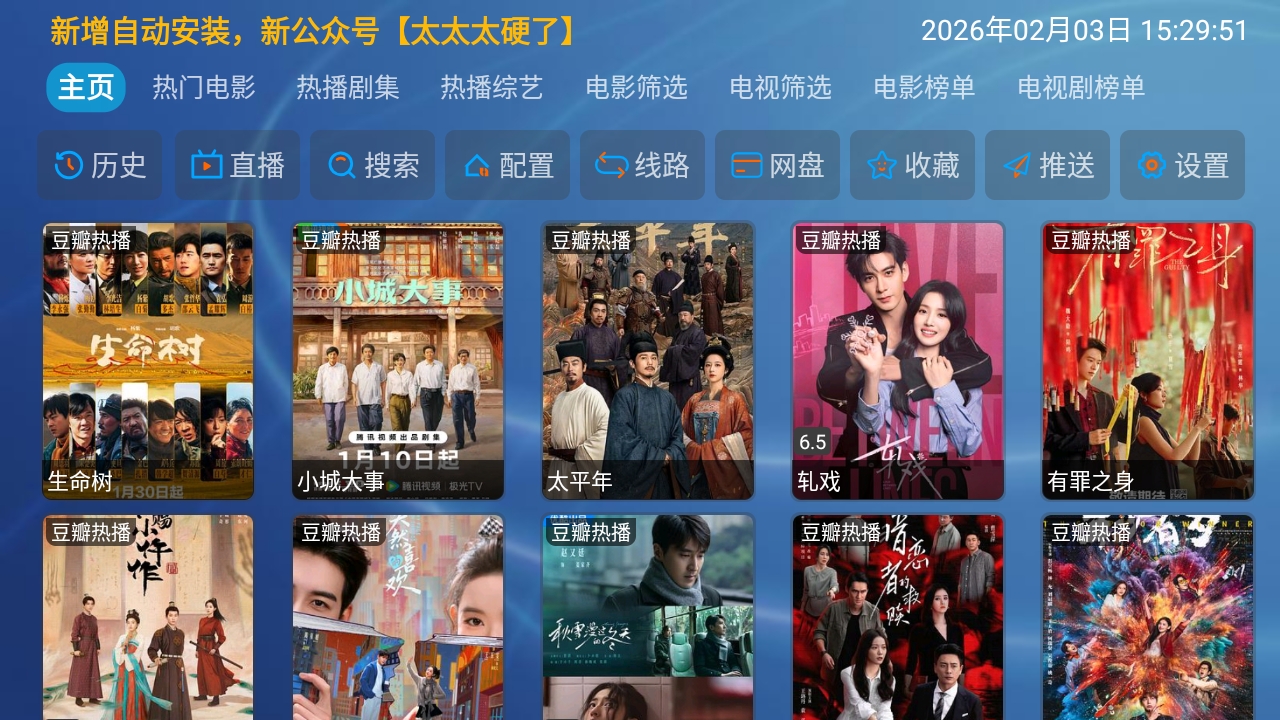This screenshot has height=720, width=1280.
Task: Tap the 推送 push button
Action: (x=1048, y=165)
